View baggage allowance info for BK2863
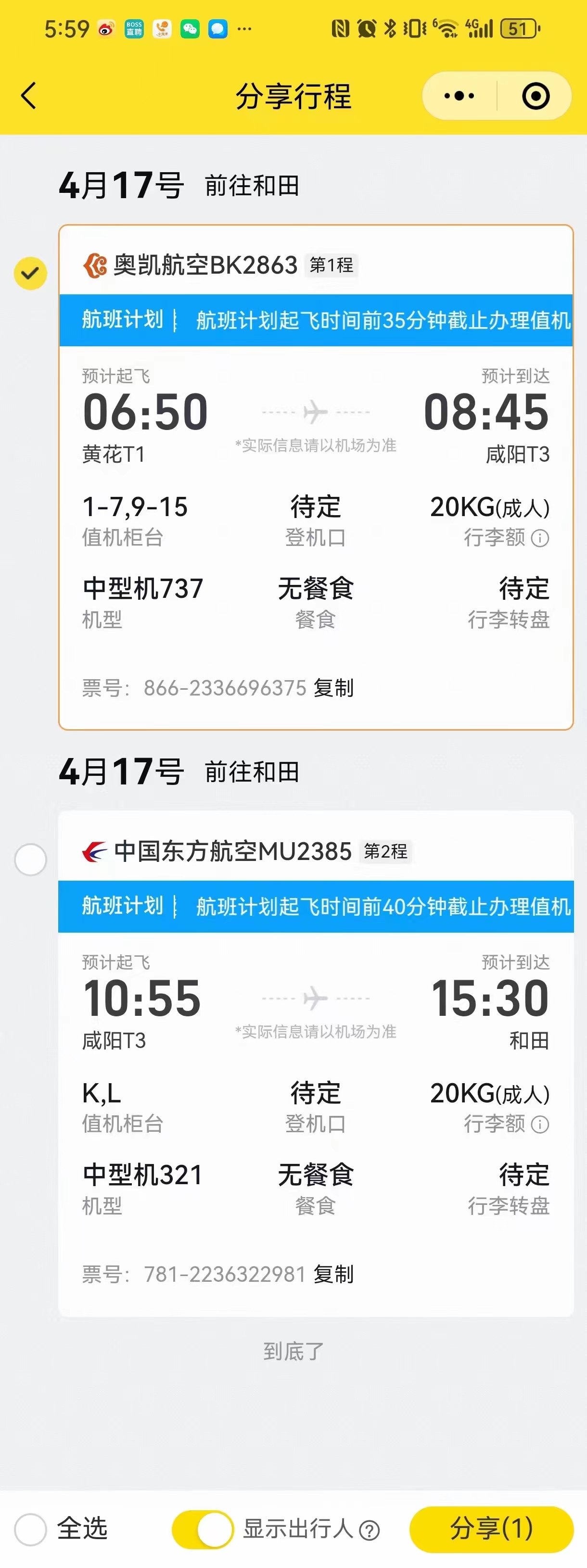Viewport: 587px width, 1568px height. (x=540, y=538)
